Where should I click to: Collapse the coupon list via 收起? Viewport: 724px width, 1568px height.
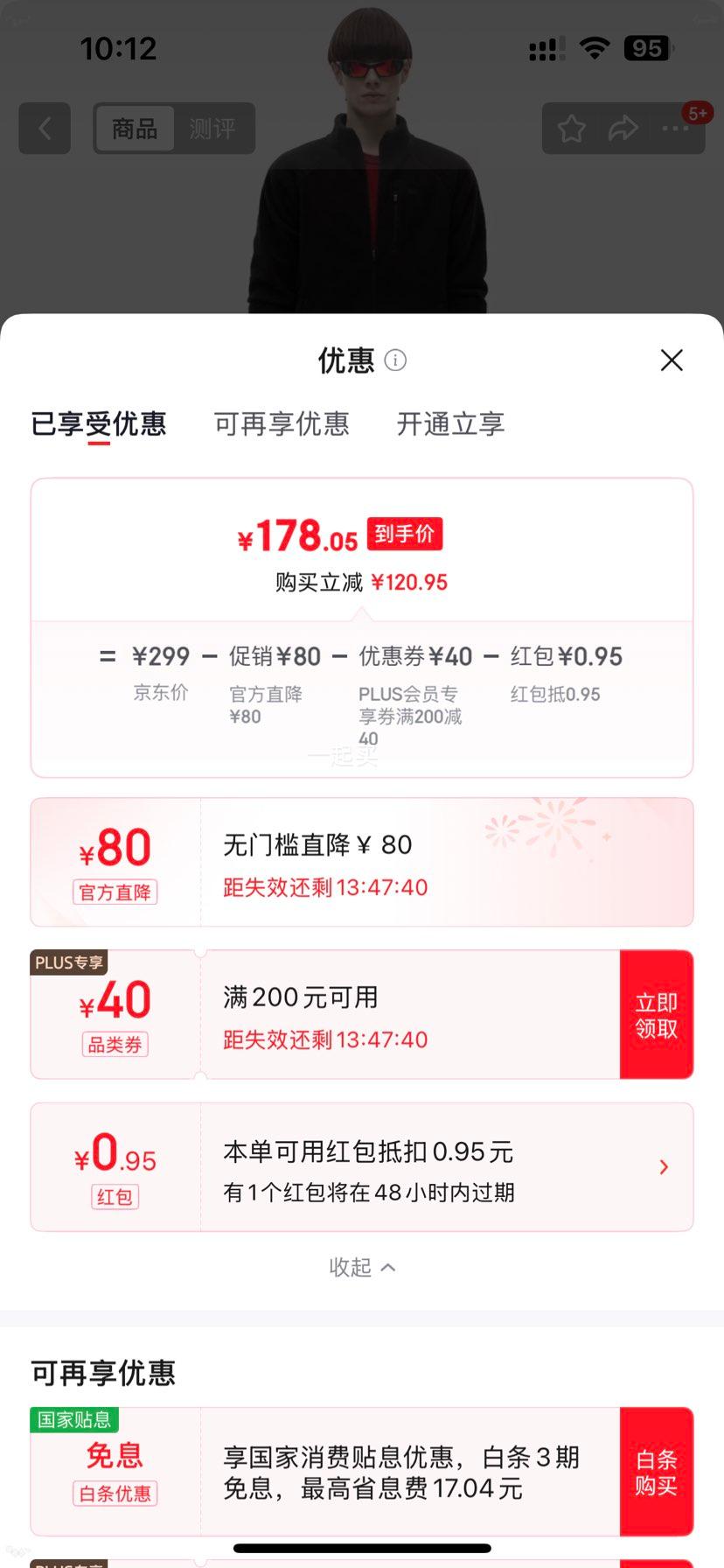click(362, 1266)
